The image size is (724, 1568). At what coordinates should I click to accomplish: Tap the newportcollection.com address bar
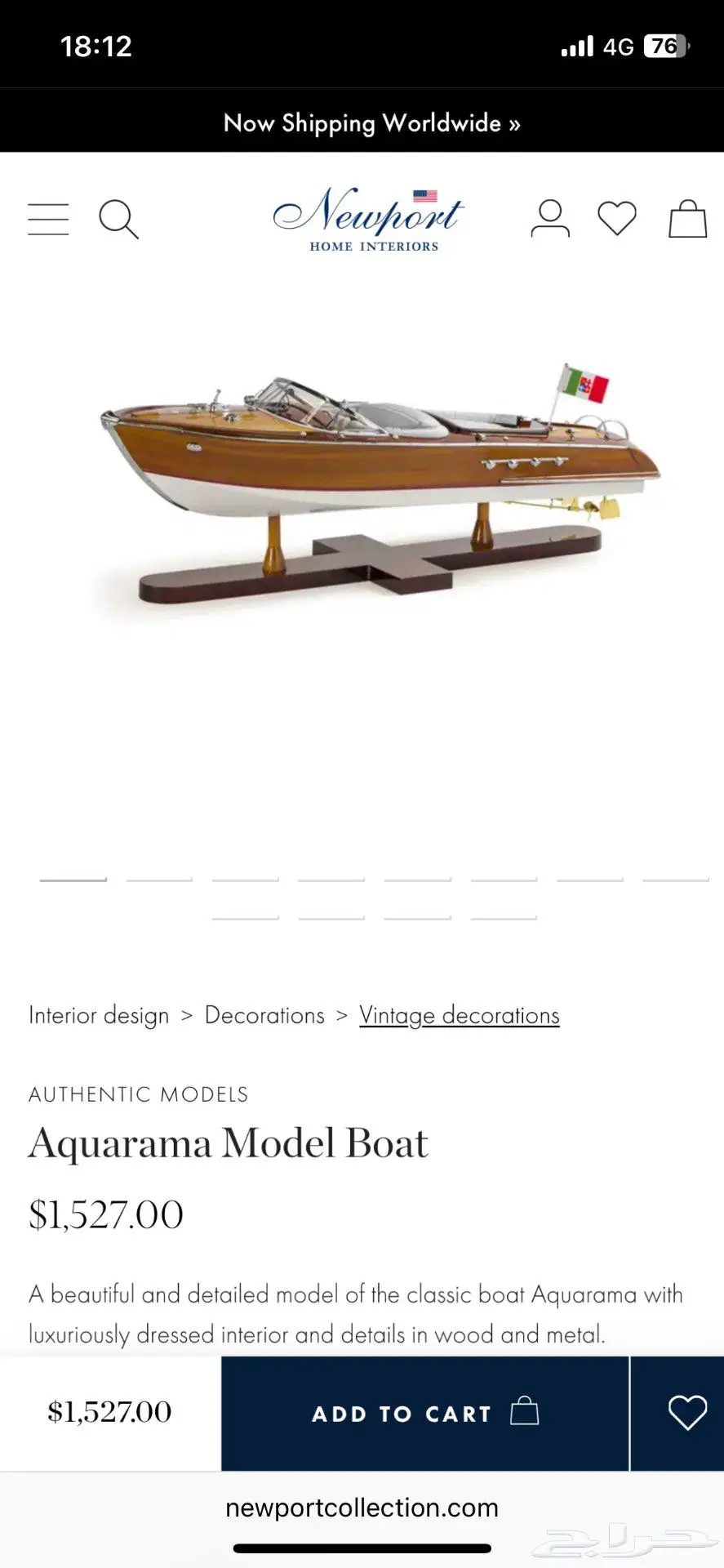[362, 1508]
